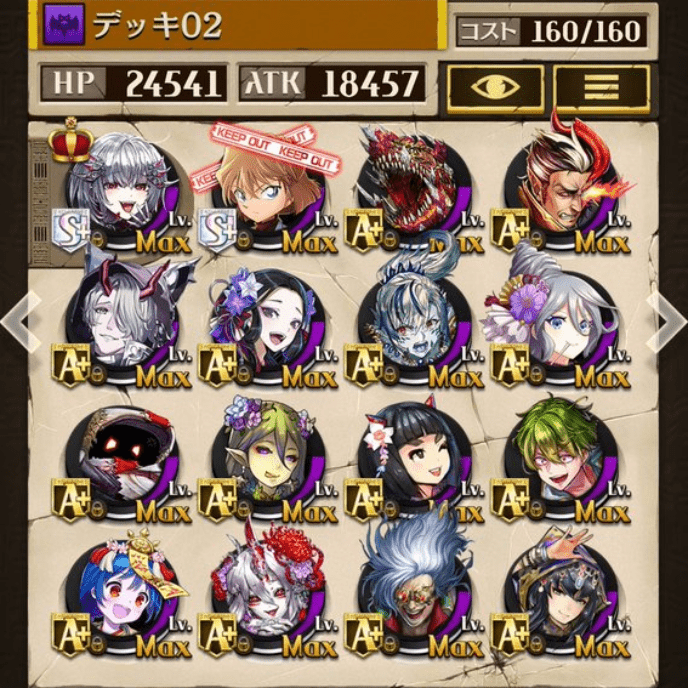The height and width of the screenshot is (688, 688).
Task: Tap the eye view button
Action: pos(497,87)
